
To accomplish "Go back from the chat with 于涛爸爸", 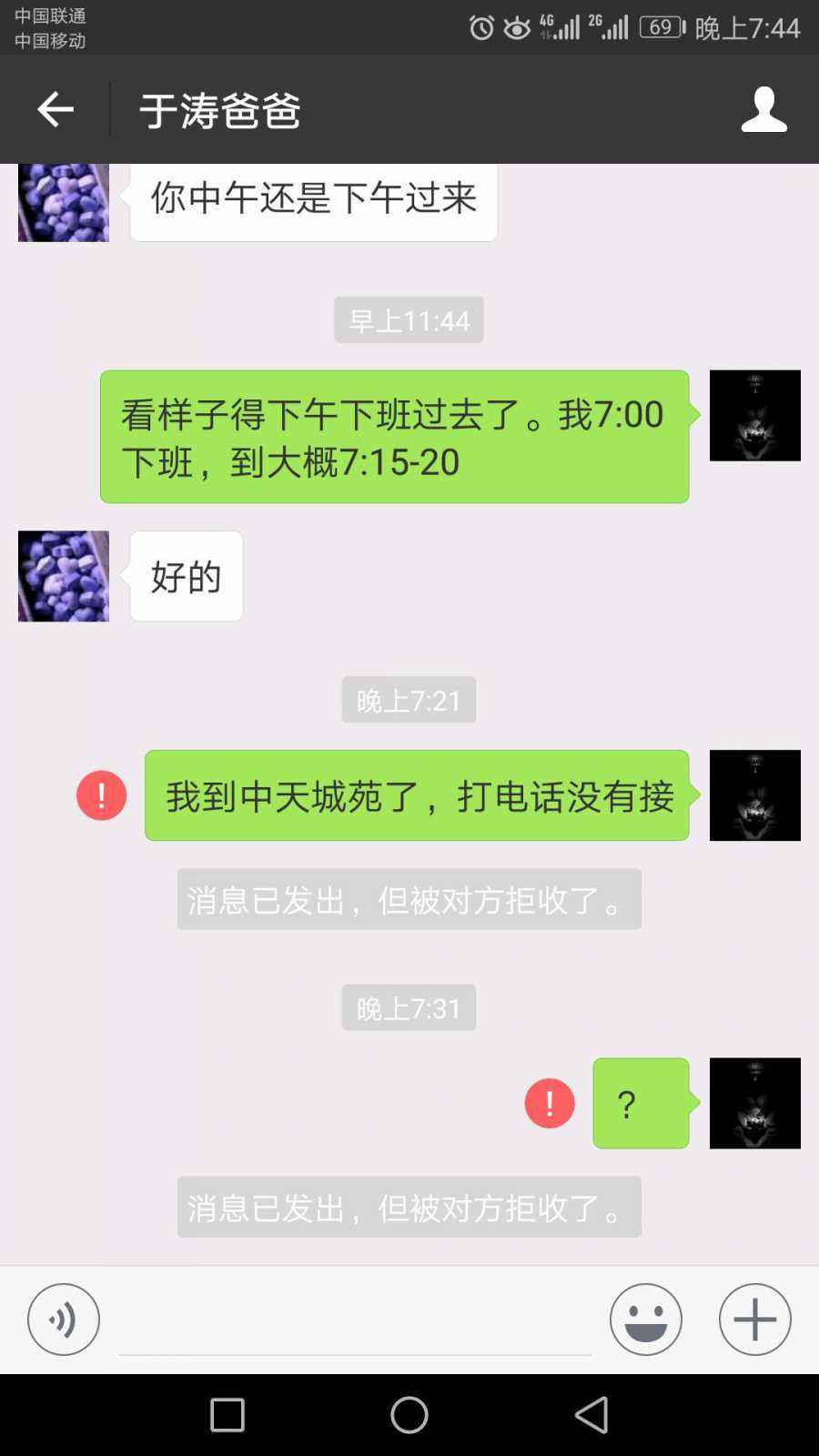I will (55, 109).
